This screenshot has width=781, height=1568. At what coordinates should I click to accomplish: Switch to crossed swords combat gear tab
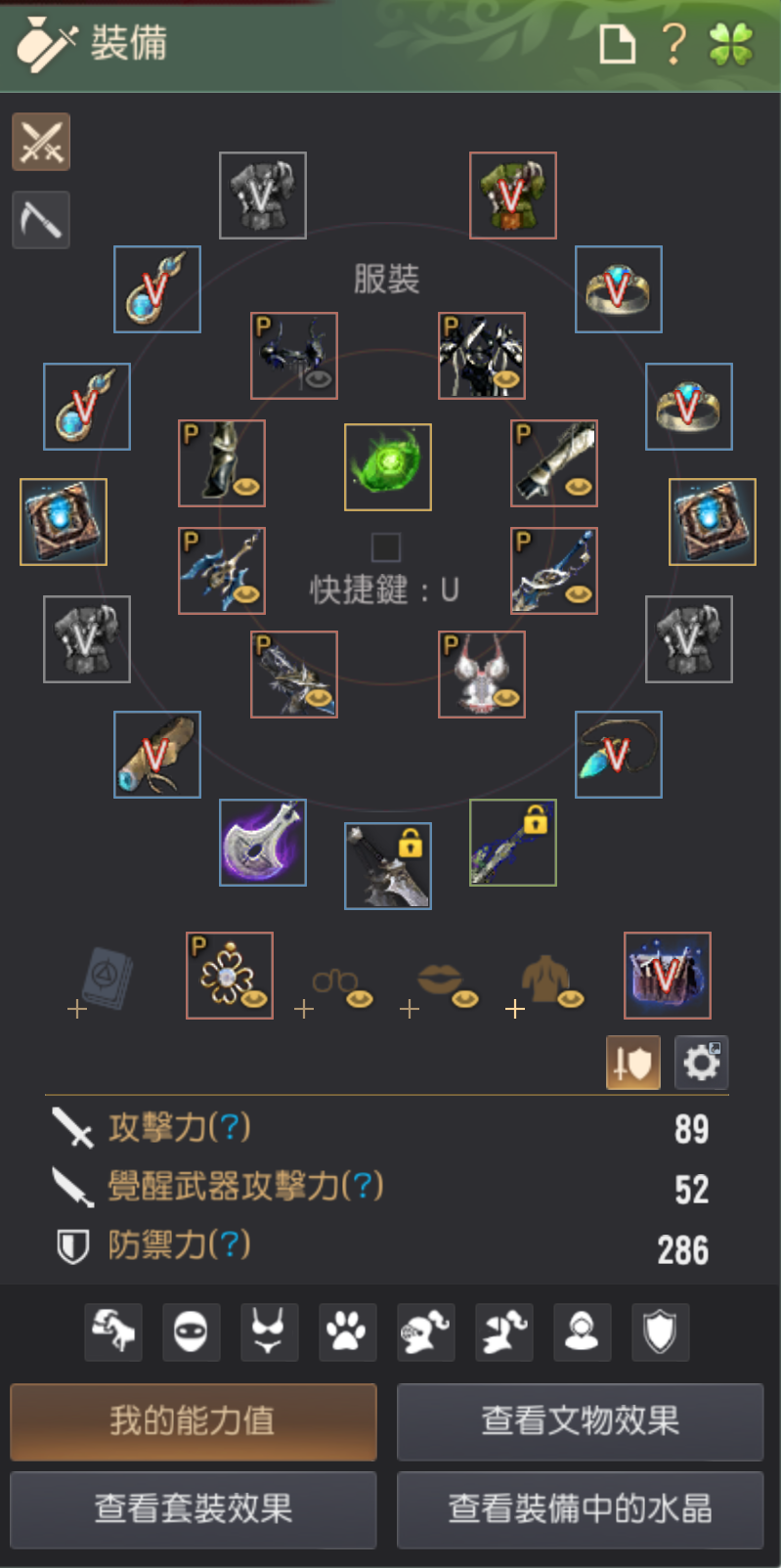click(x=41, y=143)
